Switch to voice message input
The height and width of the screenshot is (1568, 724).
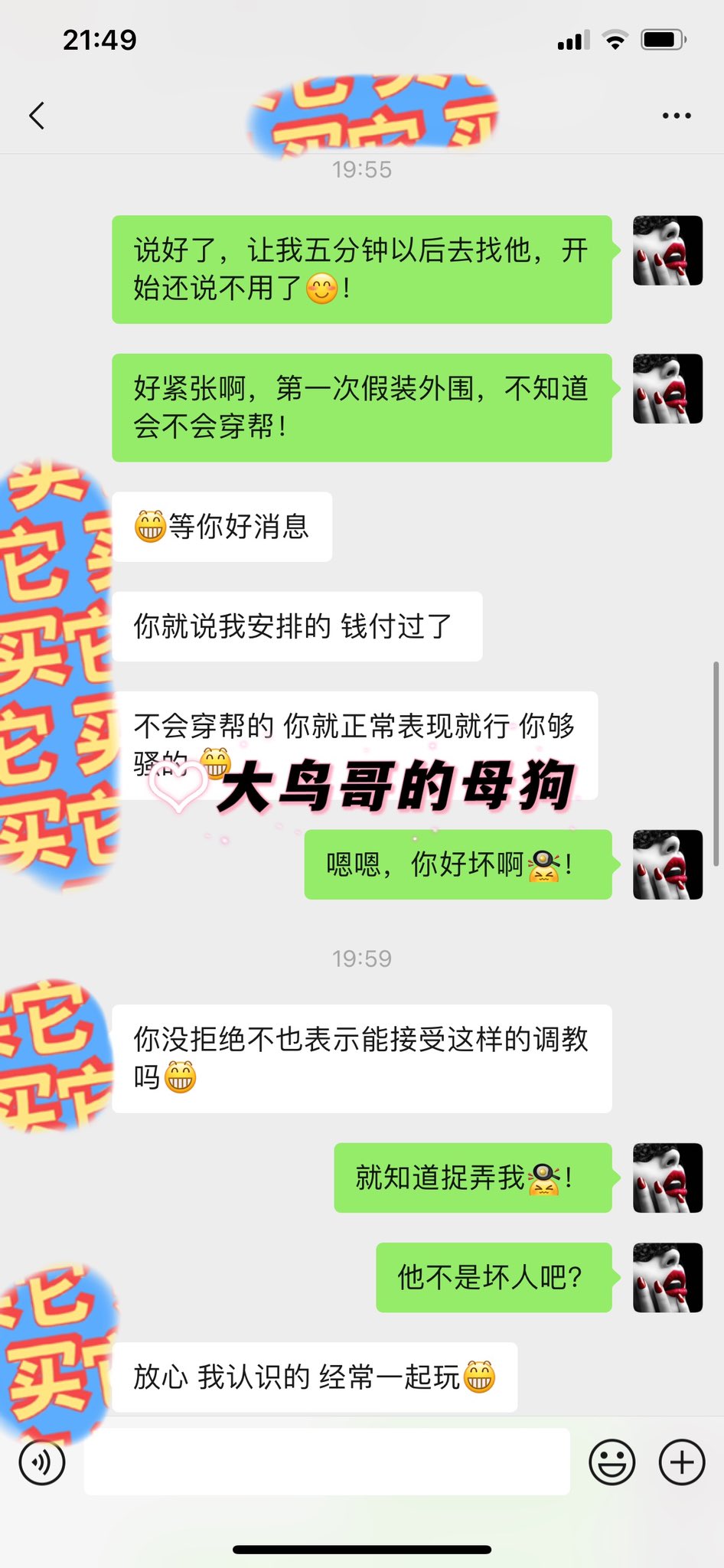point(42,1462)
